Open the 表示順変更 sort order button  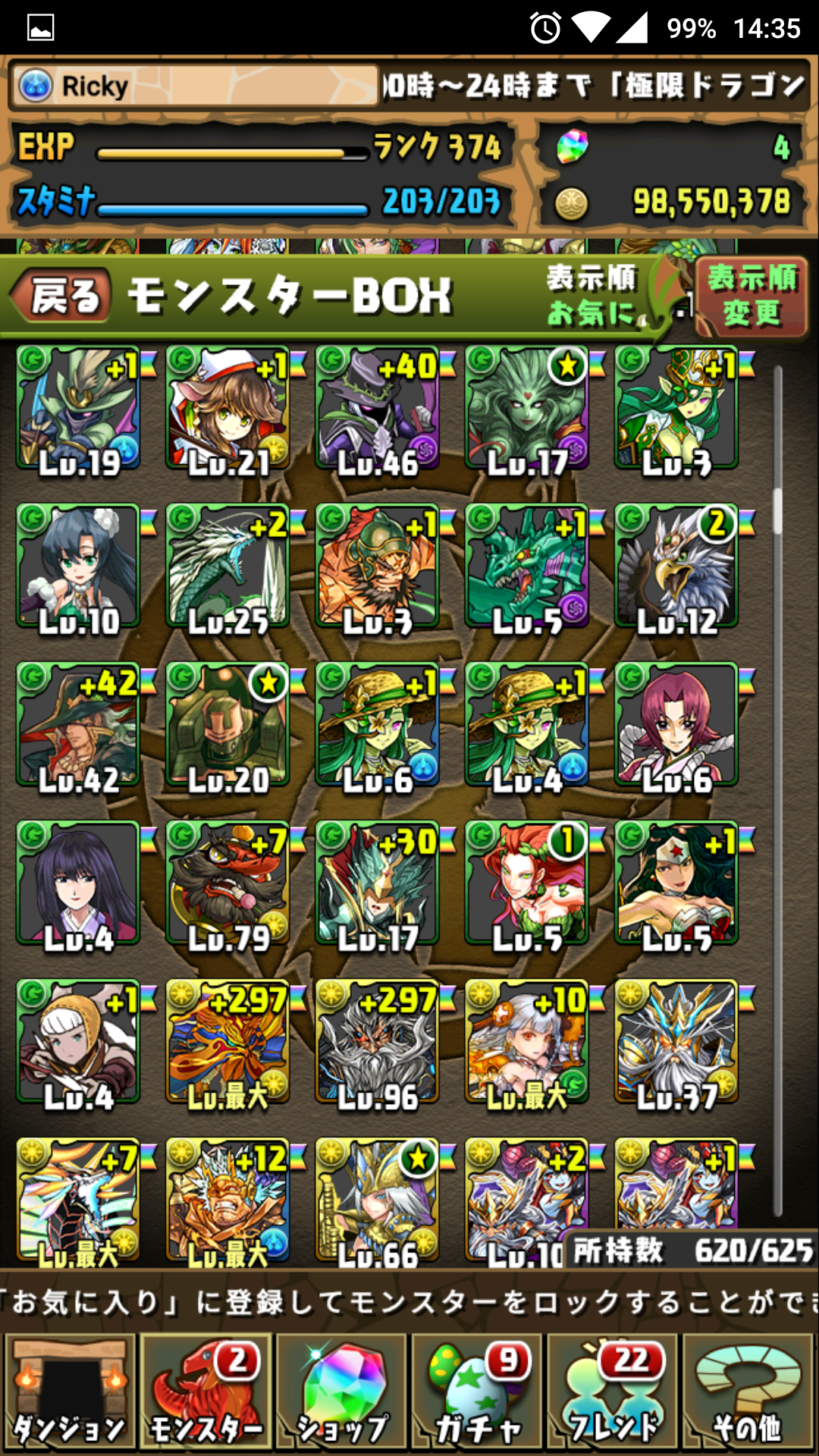pyautogui.click(x=750, y=296)
